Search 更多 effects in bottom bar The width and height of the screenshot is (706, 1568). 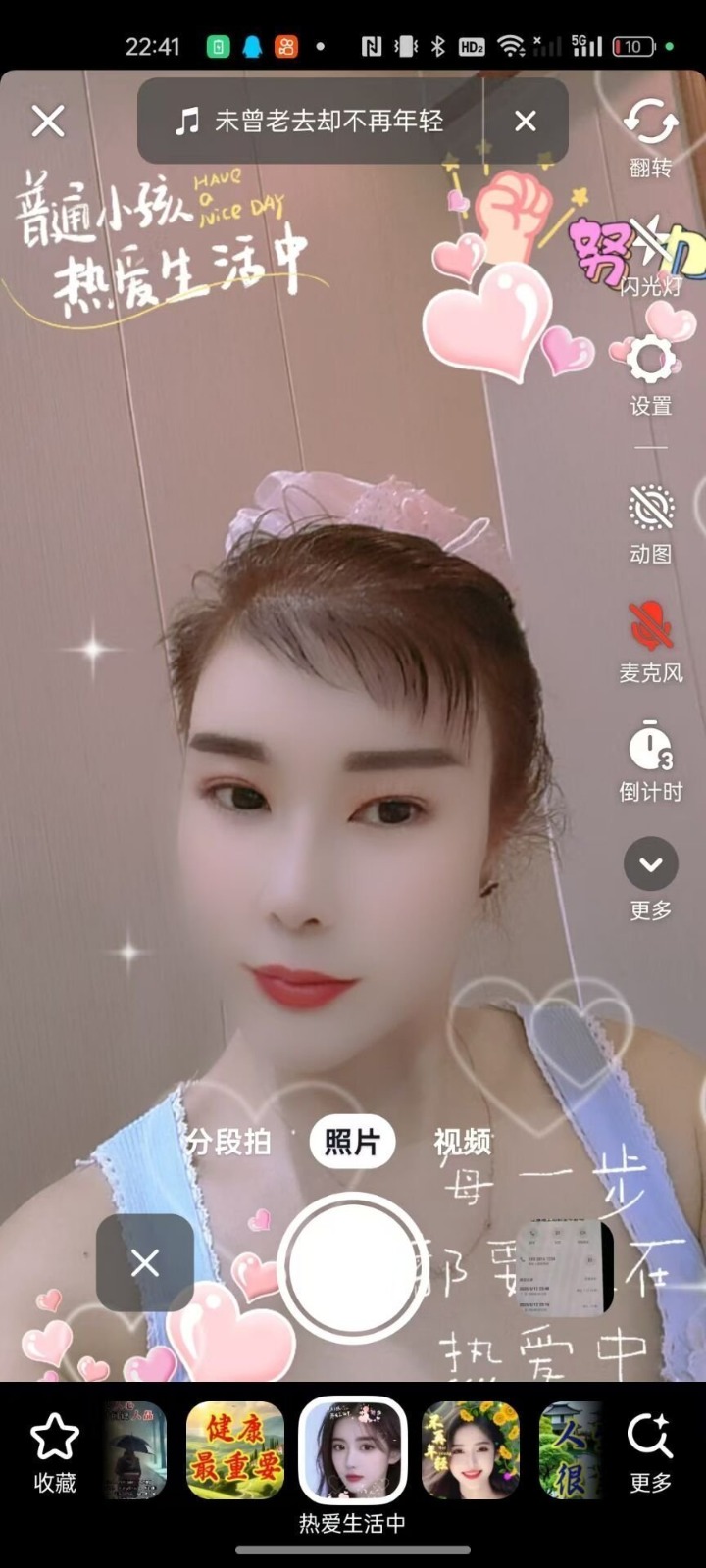(650, 1451)
